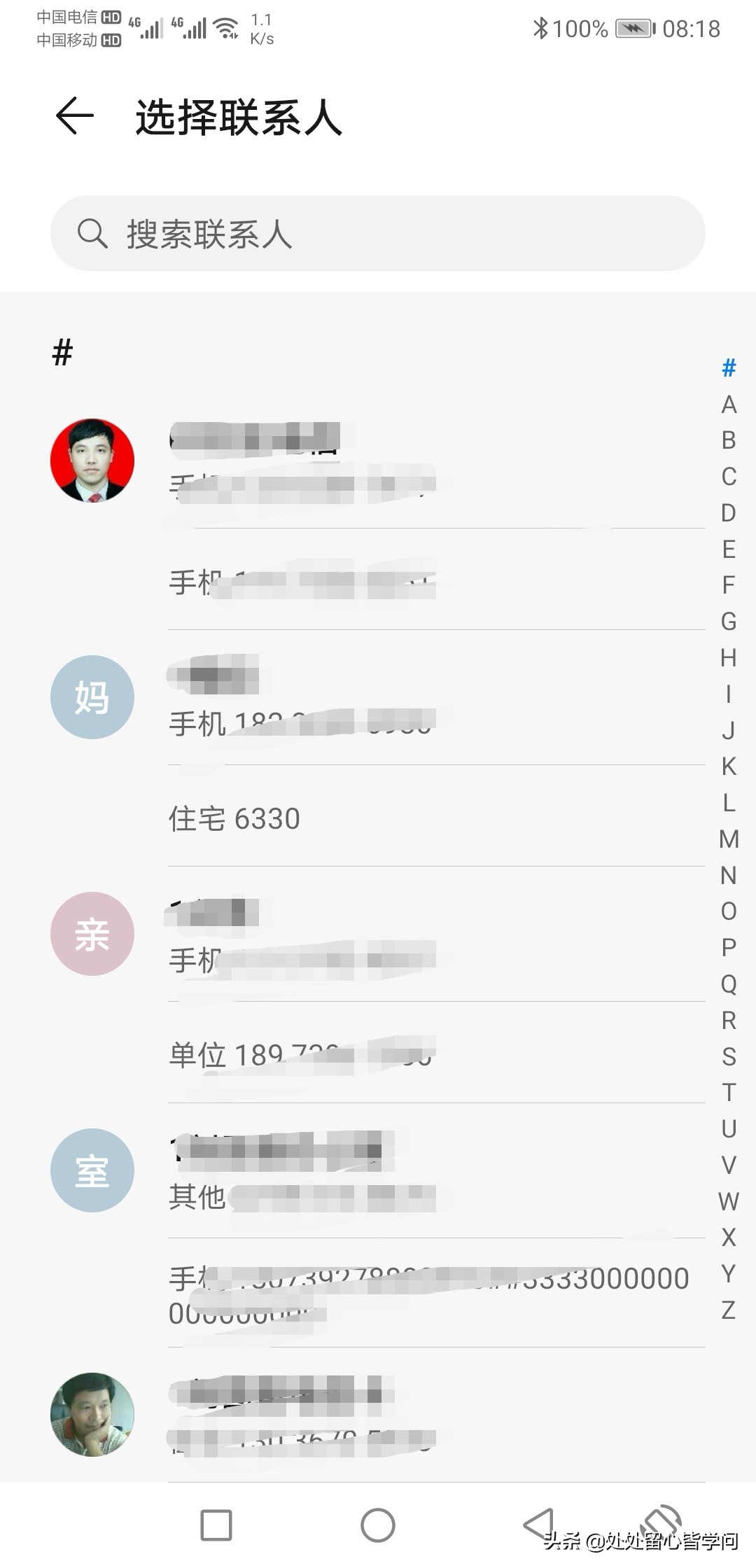This screenshot has width=756, height=1568.
Task: Choose the contact with the 亲 avatar
Action: click(92, 934)
